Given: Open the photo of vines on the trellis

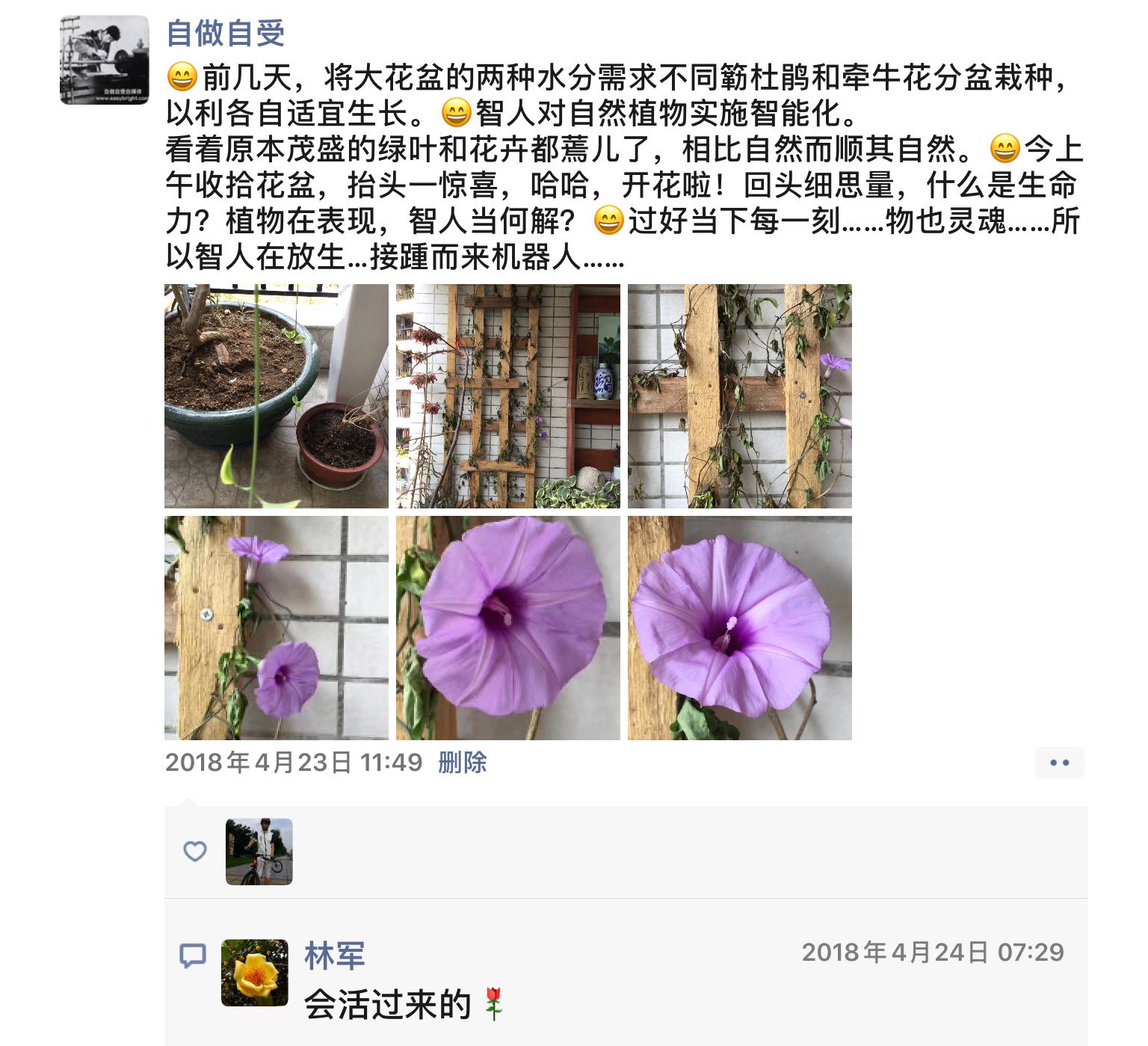Looking at the screenshot, I should coord(739,396).
